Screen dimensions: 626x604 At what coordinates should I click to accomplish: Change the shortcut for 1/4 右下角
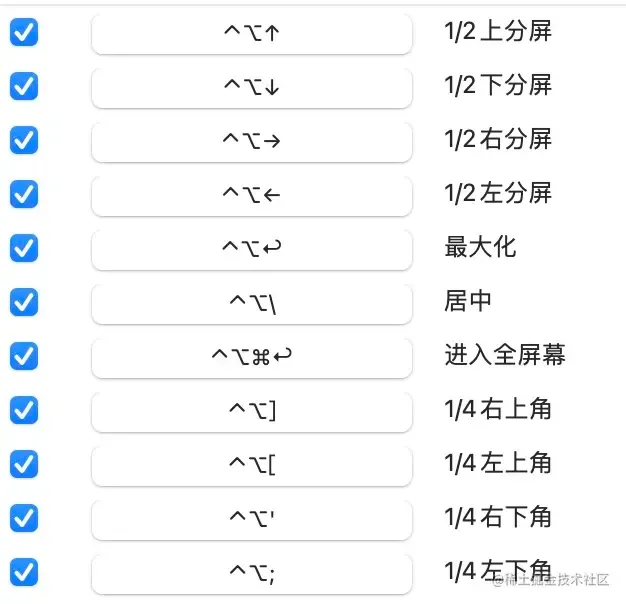pos(251,519)
